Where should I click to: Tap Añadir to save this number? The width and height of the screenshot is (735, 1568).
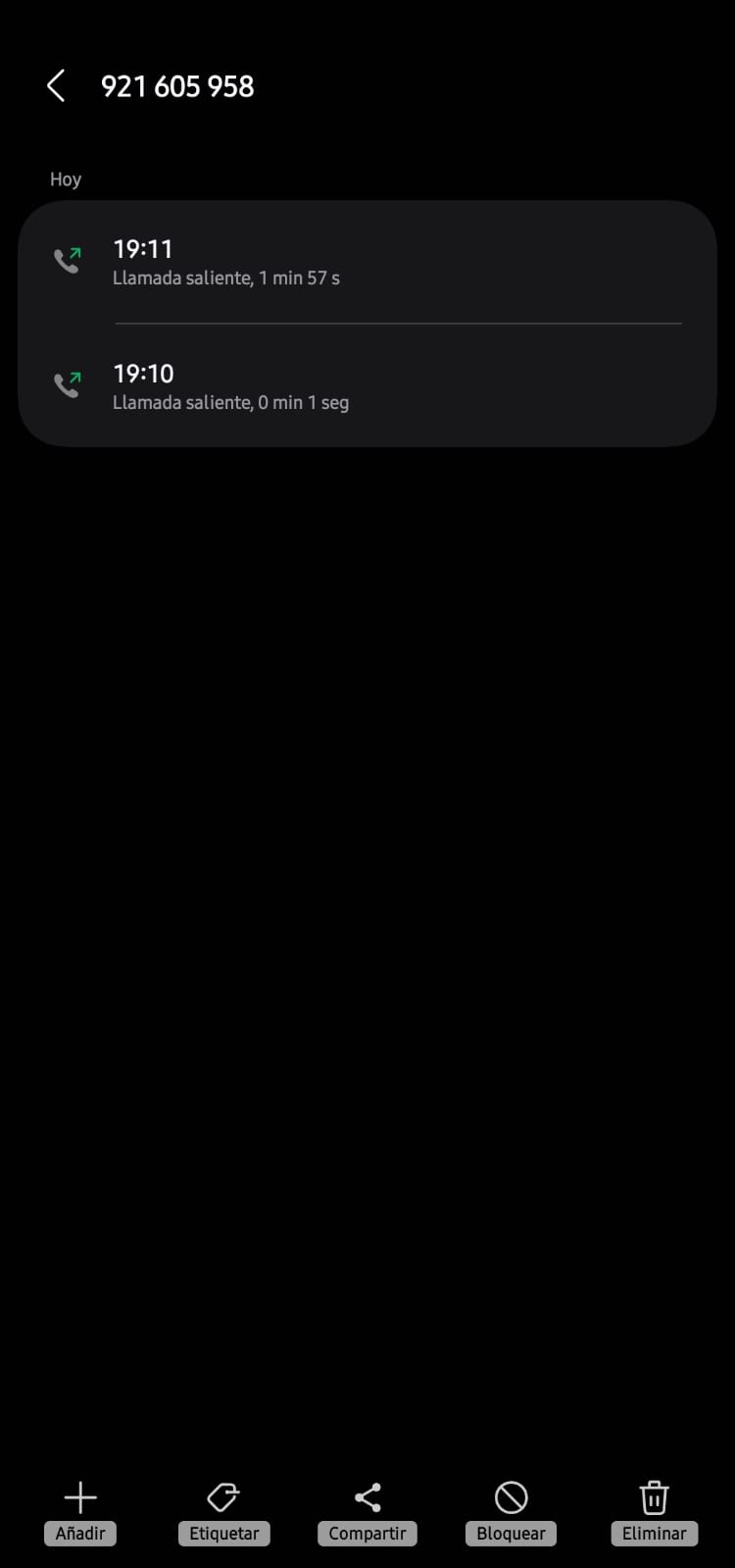pyautogui.click(x=80, y=1511)
